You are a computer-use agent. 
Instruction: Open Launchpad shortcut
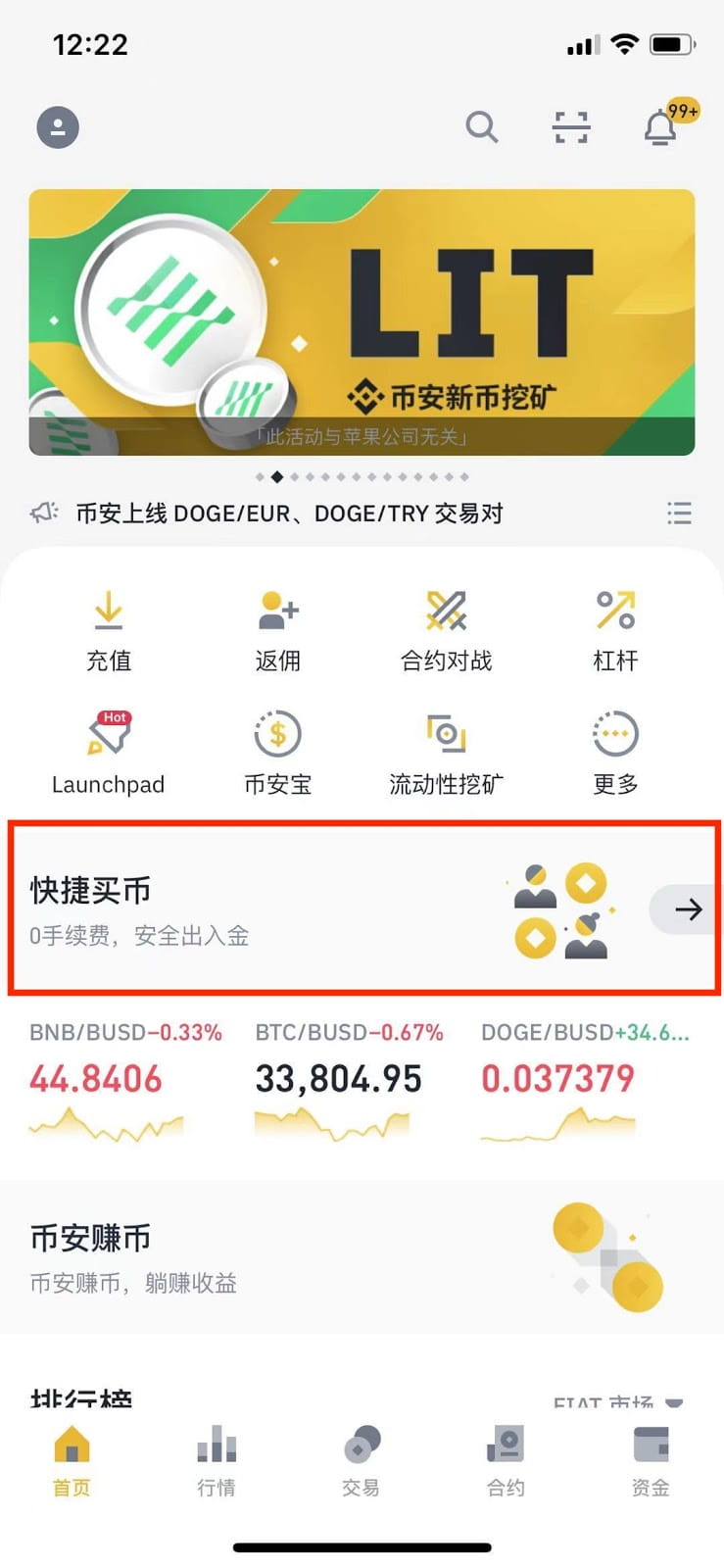[109, 753]
